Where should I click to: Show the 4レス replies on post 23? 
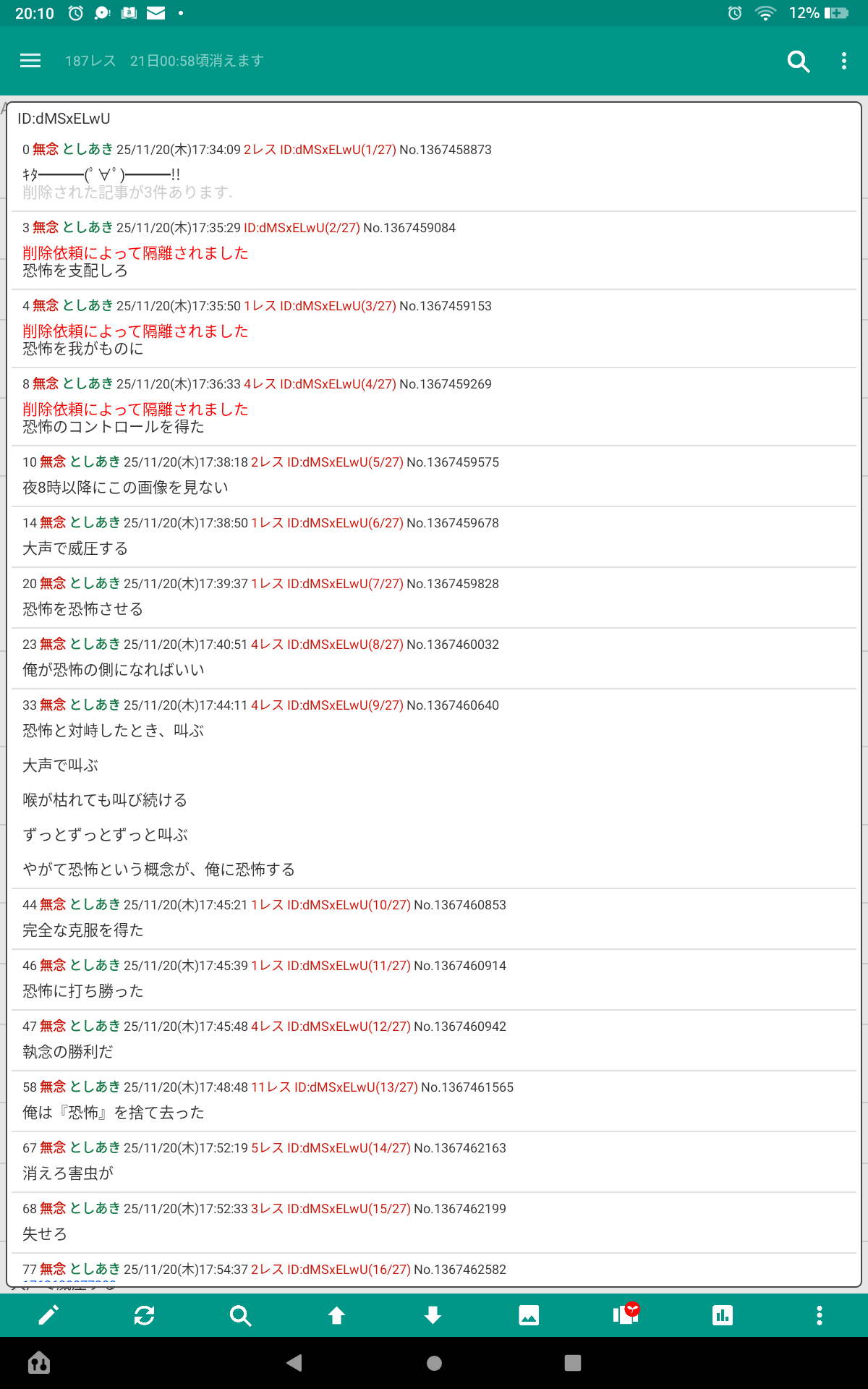click(x=267, y=645)
